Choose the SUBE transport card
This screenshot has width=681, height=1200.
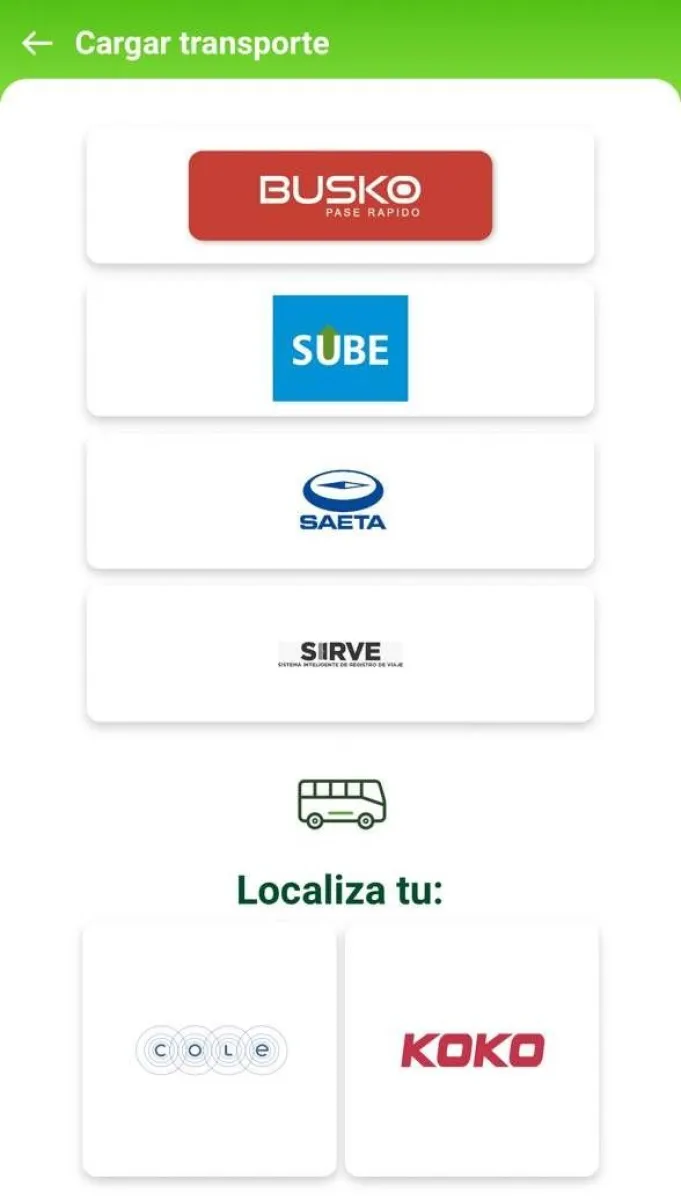(x=340, y=348)
